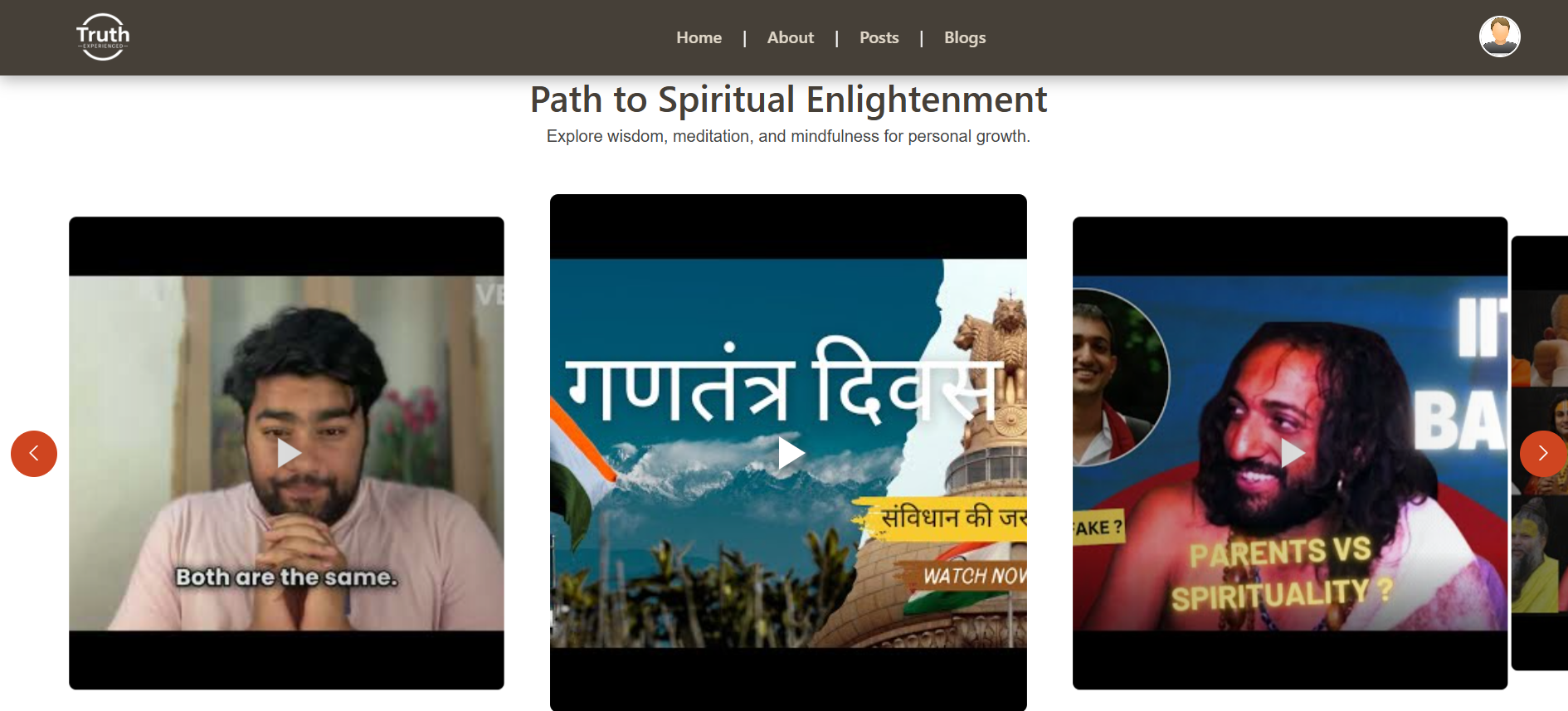The image size is (1568, 711).
Task: Show next videos with right arrow
Action: pyautogui.click(x=1542, y=454)
